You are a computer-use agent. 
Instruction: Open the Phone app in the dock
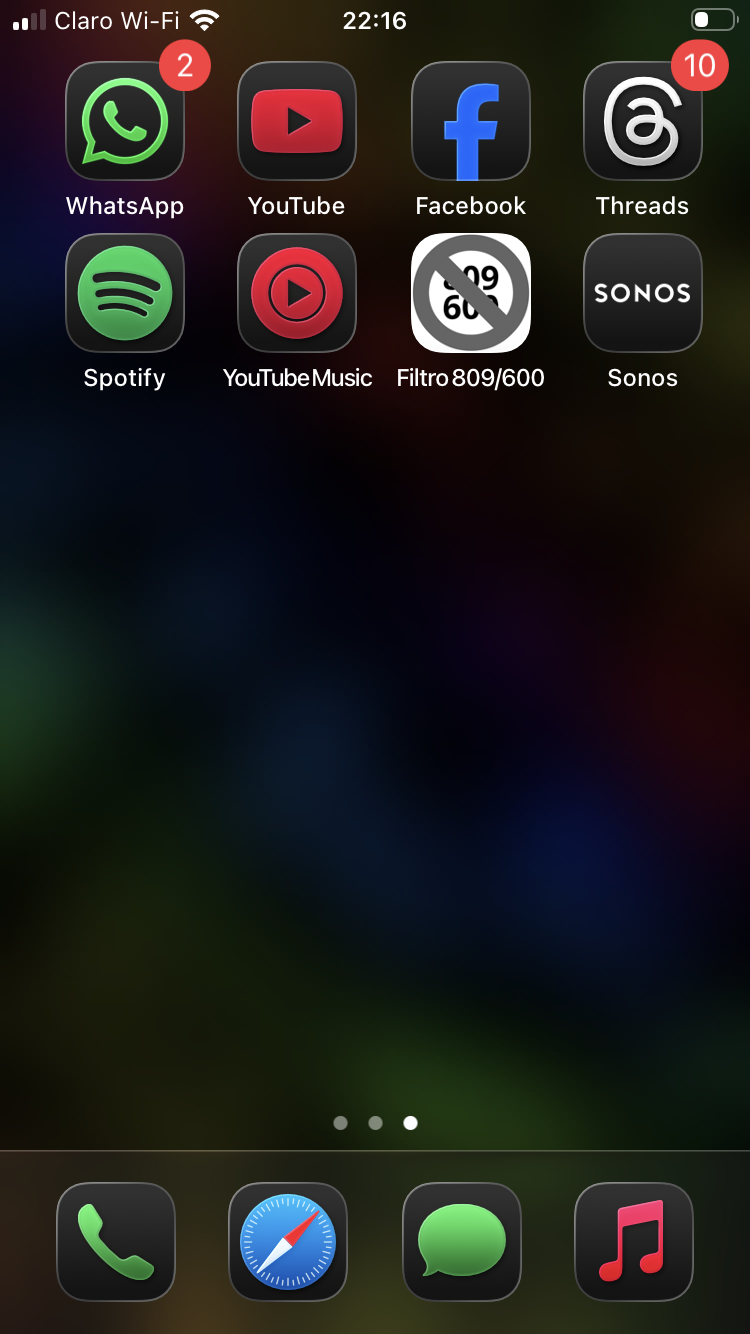pyautogui.click(x=116, y=1242)
